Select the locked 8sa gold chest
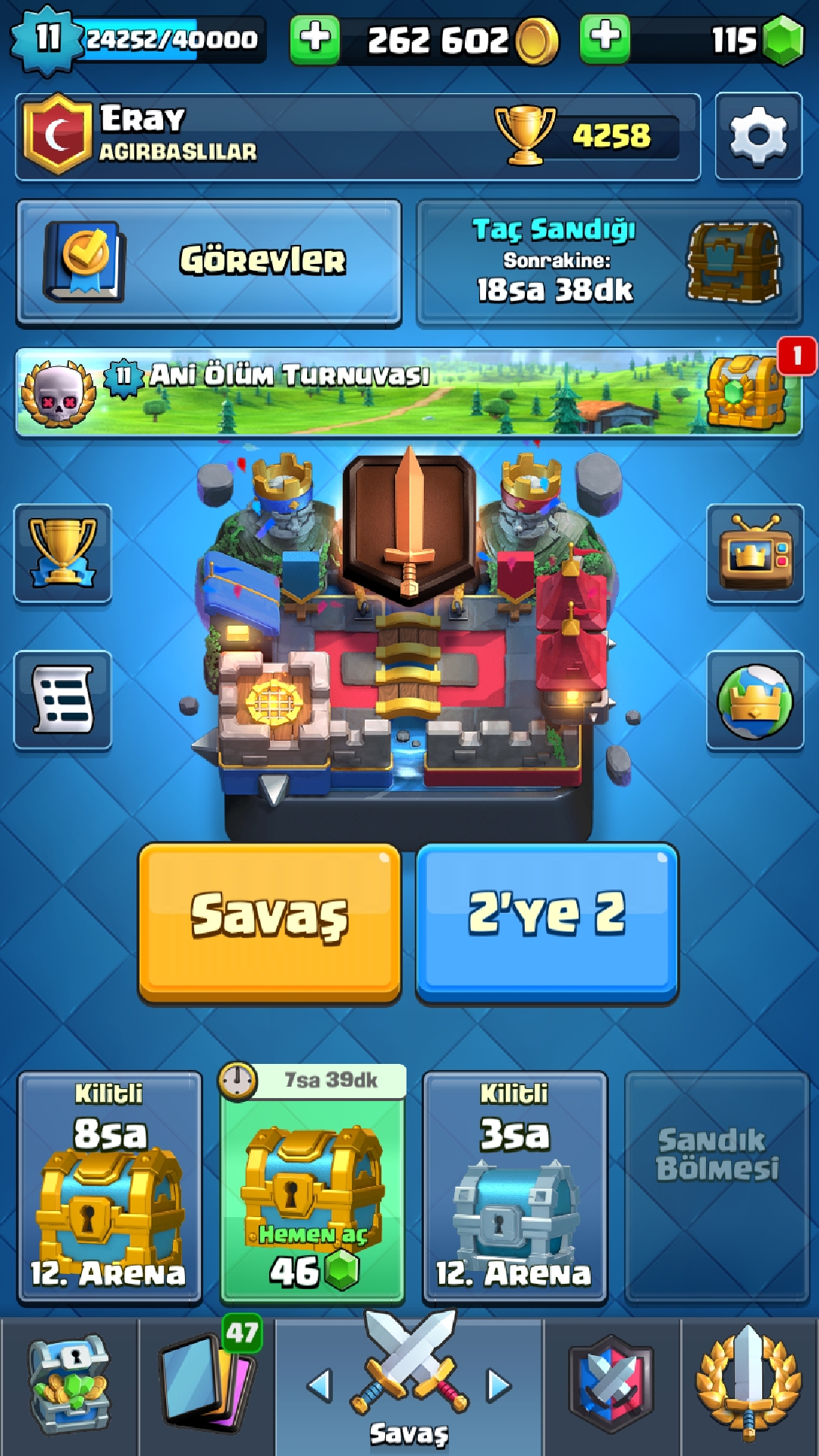Viewport: 819px width, 1456px height. tap(110, 1188)
